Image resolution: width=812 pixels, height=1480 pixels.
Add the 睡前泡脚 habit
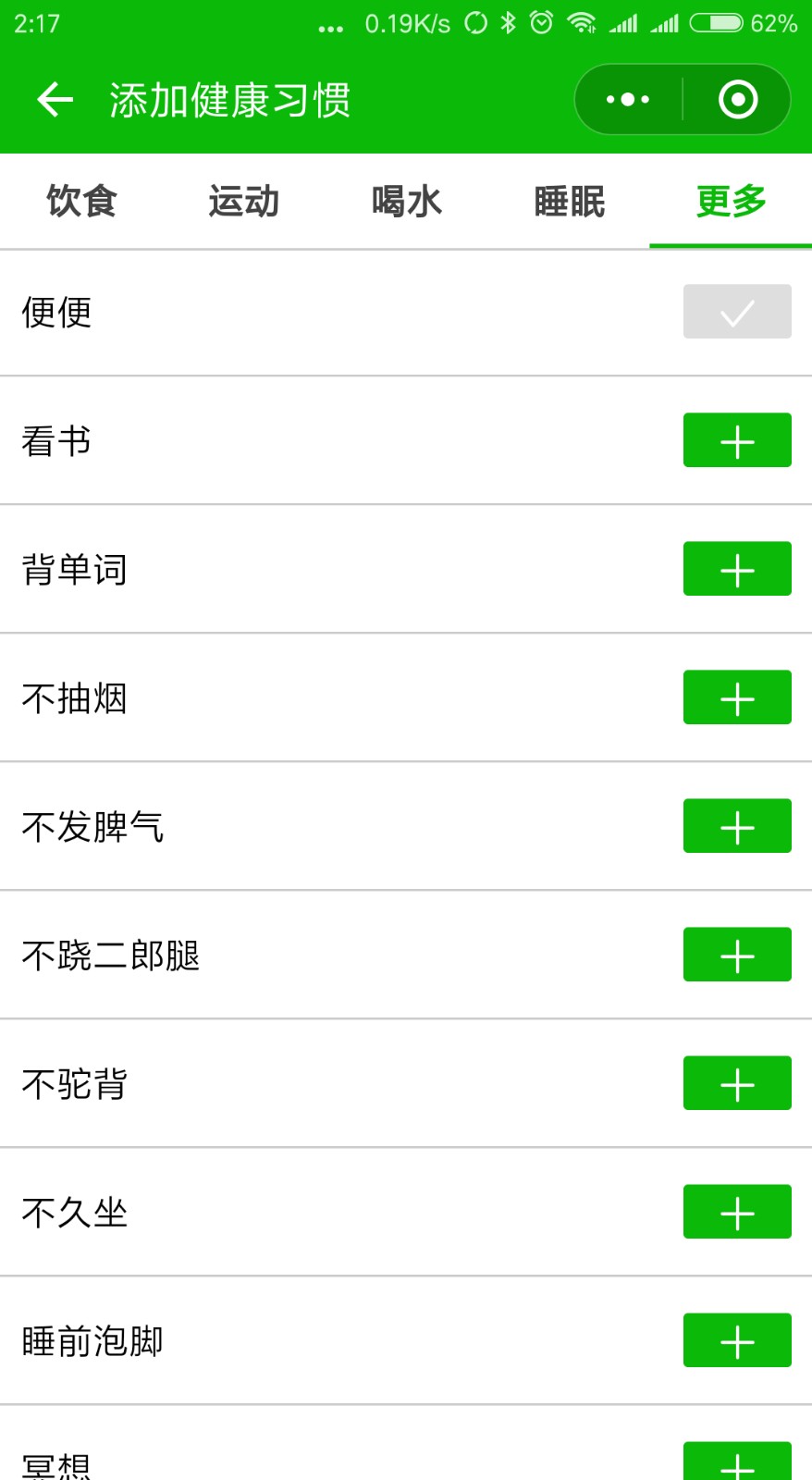[x=737, y=1340]
